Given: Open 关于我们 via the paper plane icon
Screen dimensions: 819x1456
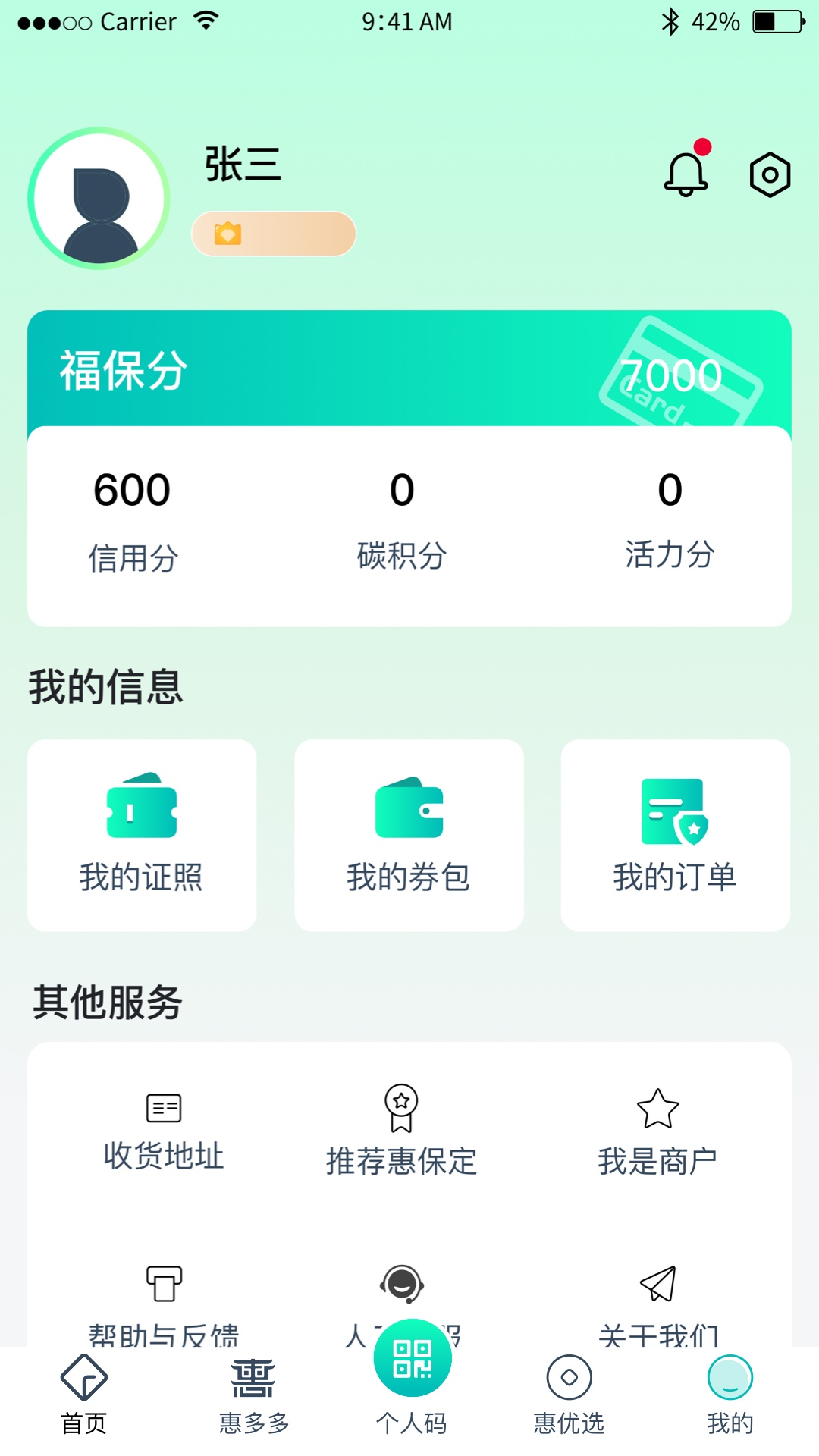Looking at the screenshot, I should click(x=657, y=1284).
